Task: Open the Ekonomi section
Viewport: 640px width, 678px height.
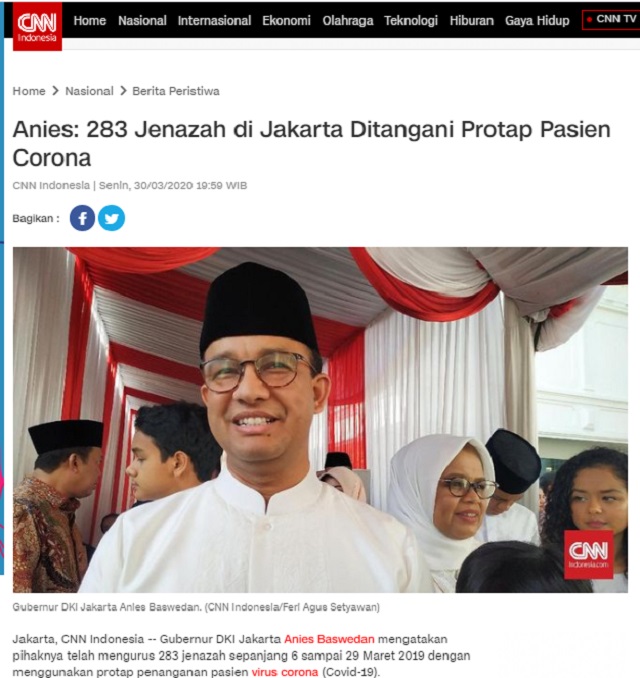Action: [x=286, y=20]
